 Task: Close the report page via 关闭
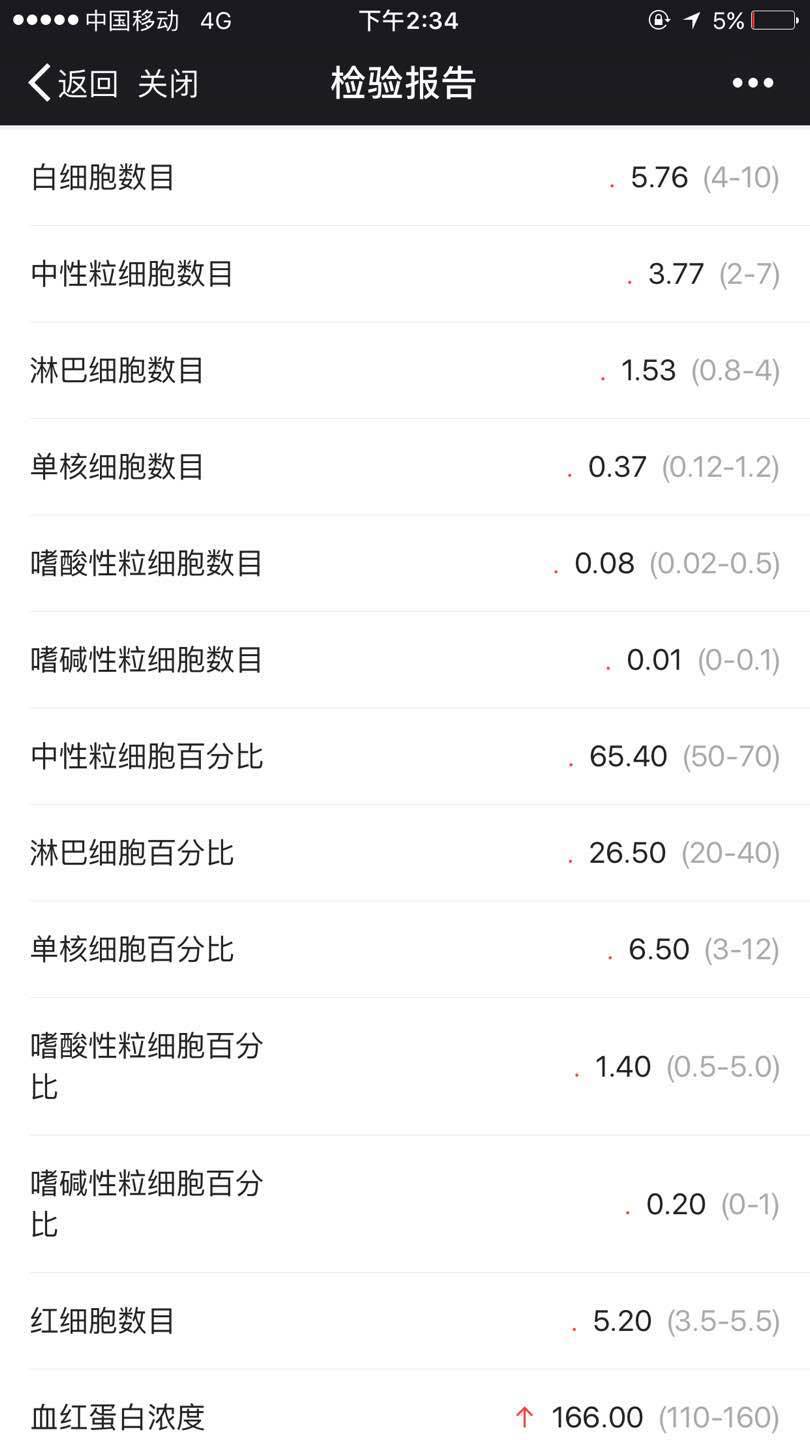(168, 84)
